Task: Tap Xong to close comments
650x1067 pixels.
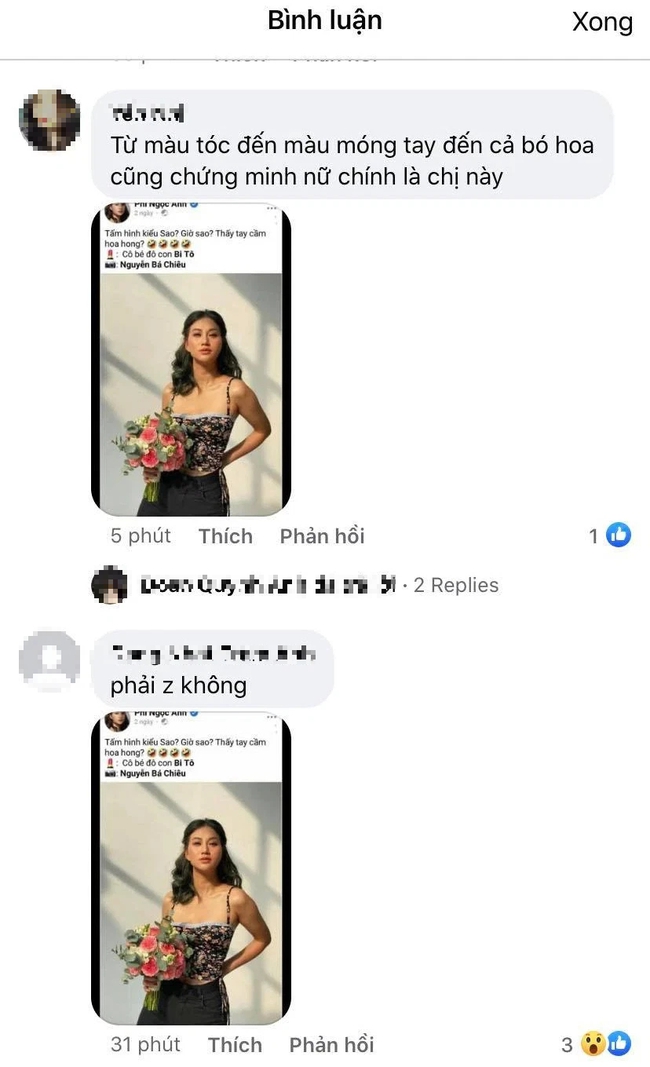Action: click(x=602, y=22)
